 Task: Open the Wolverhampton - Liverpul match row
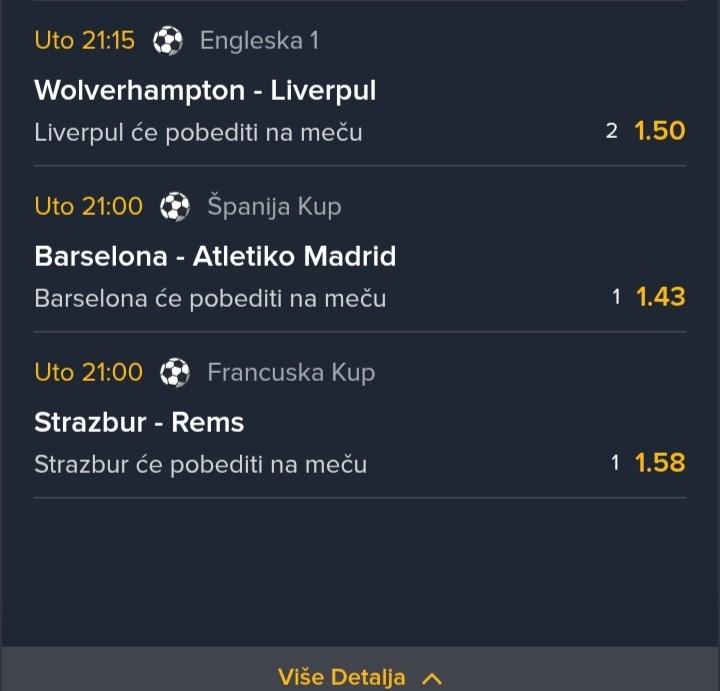205,91
